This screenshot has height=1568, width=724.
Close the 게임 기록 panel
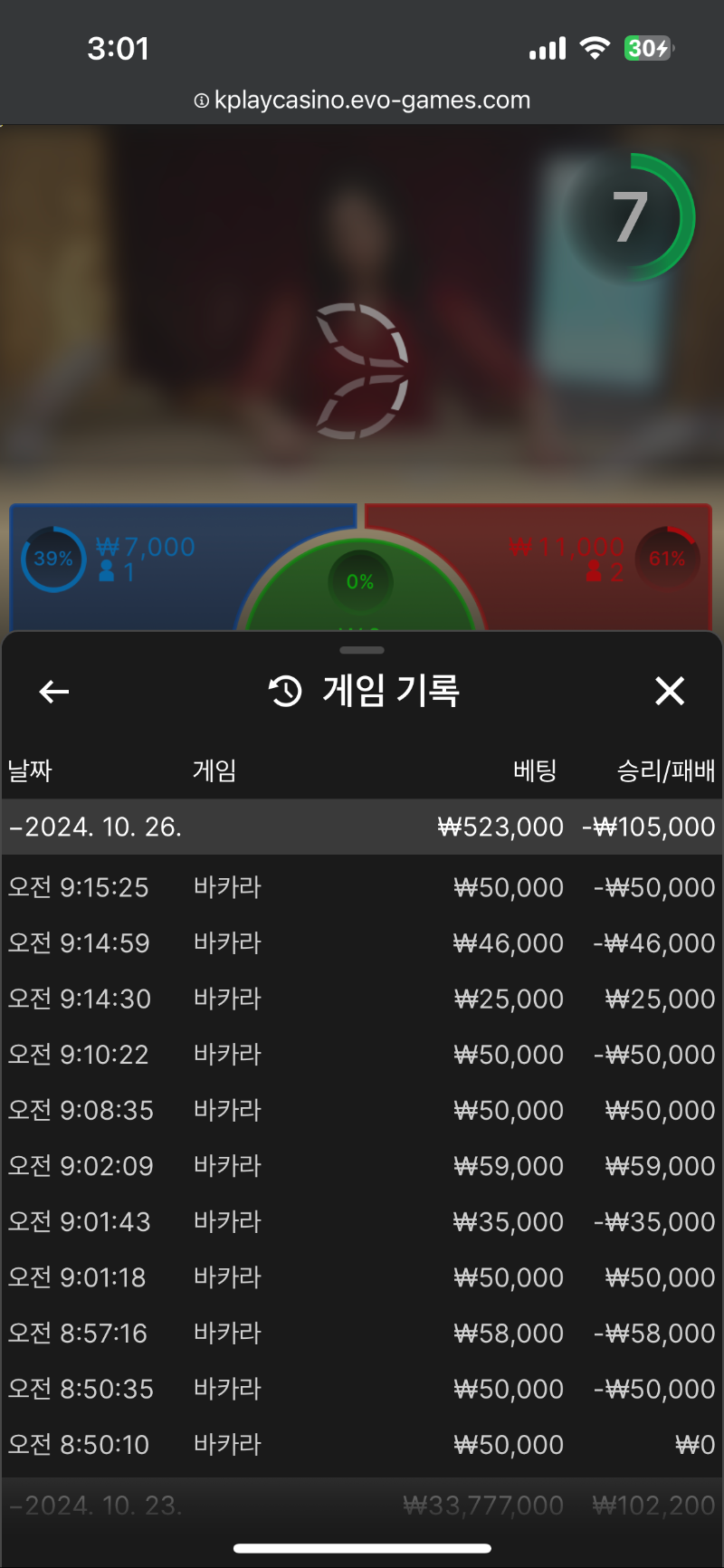(x=669, y=692)
